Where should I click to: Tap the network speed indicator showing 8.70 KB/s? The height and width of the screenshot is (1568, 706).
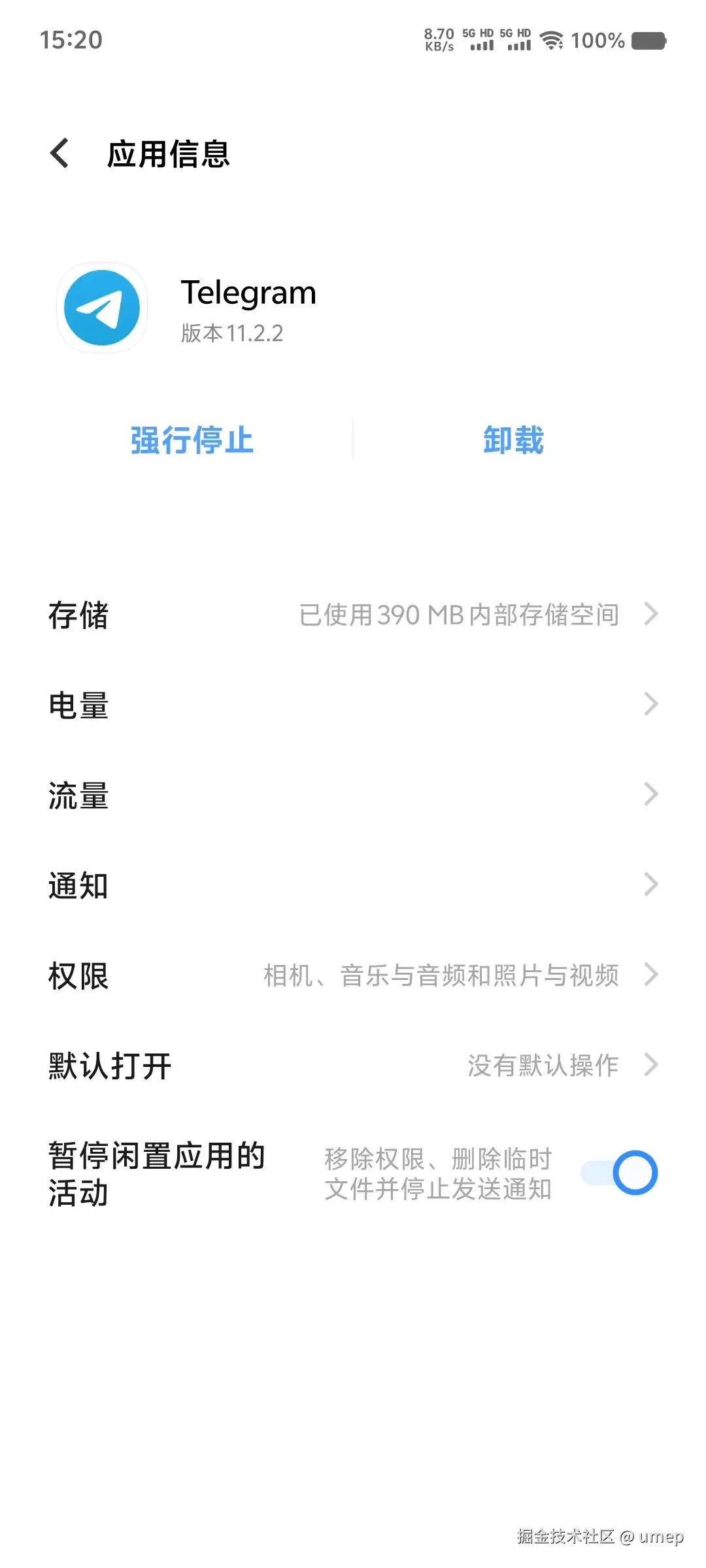(x=439, y=39)
